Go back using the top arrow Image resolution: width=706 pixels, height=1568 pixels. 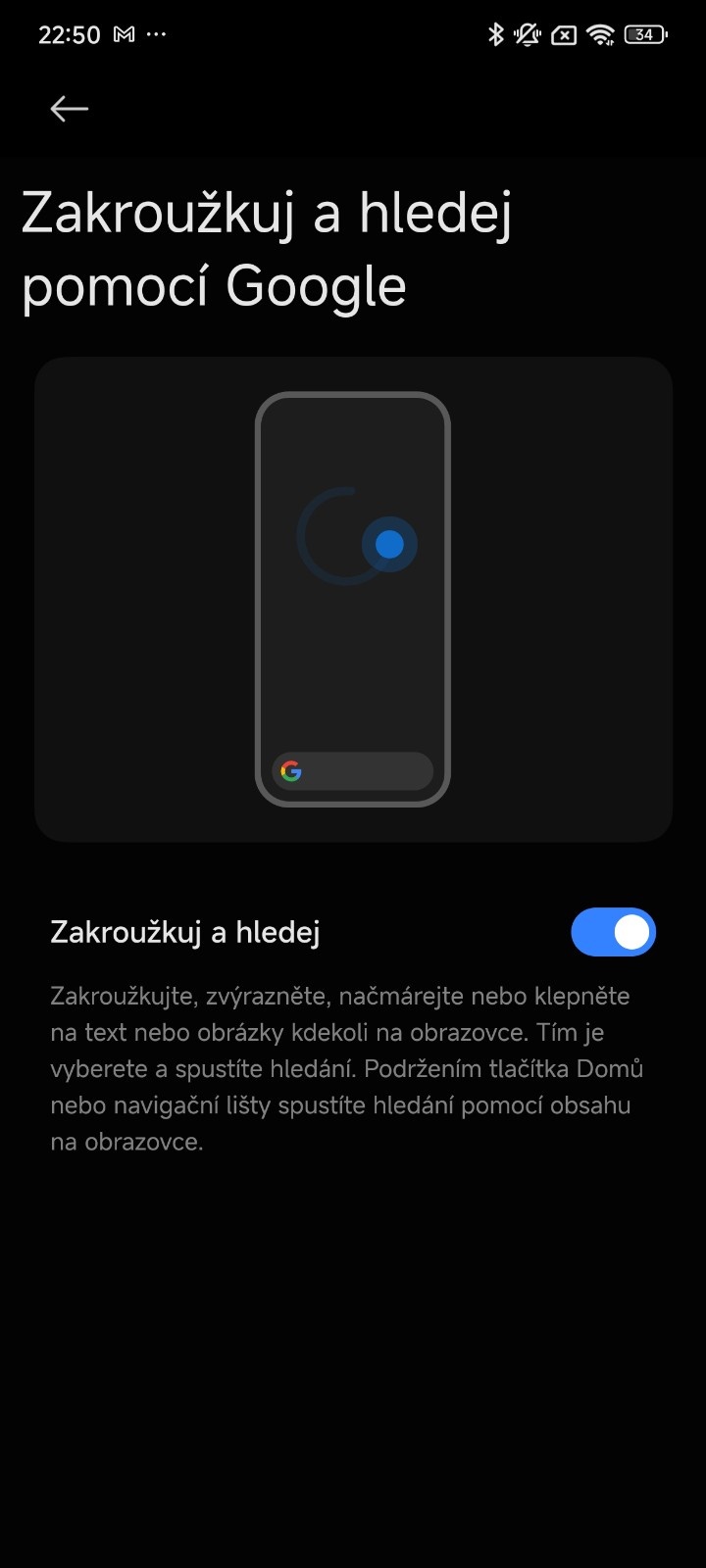[70, 109]
